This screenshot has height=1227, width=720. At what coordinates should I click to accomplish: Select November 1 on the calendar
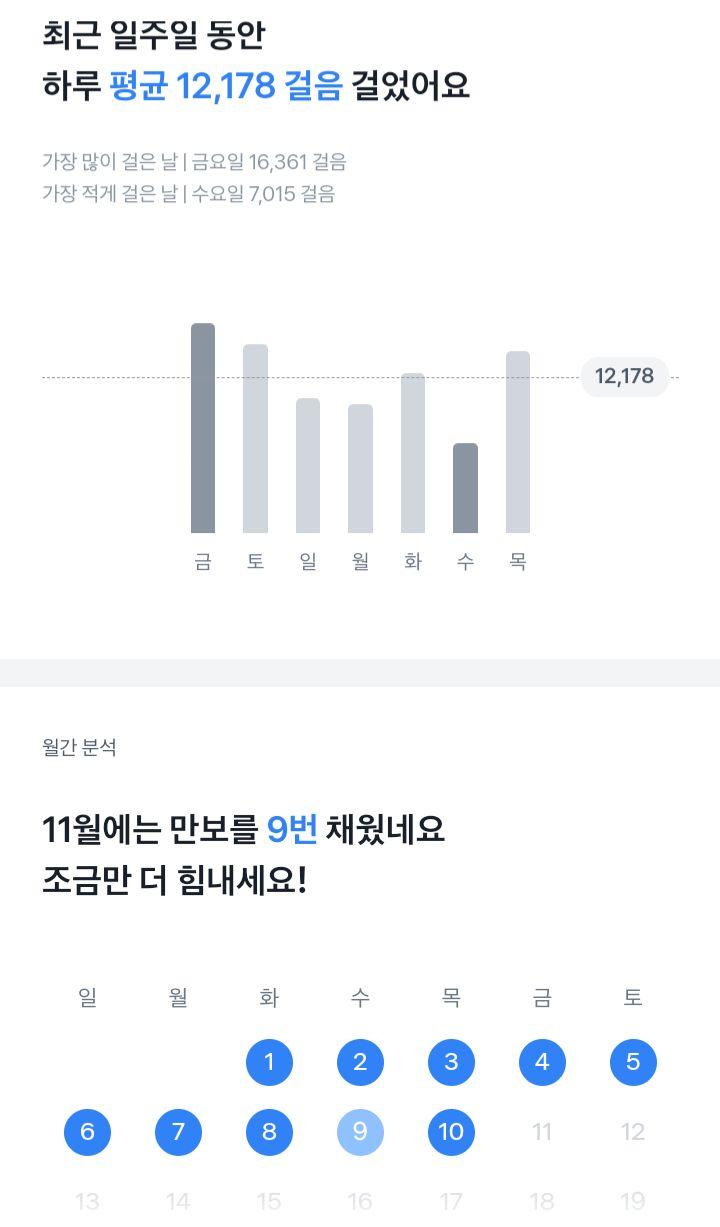pyautogui.click(x=269, y=1062)
